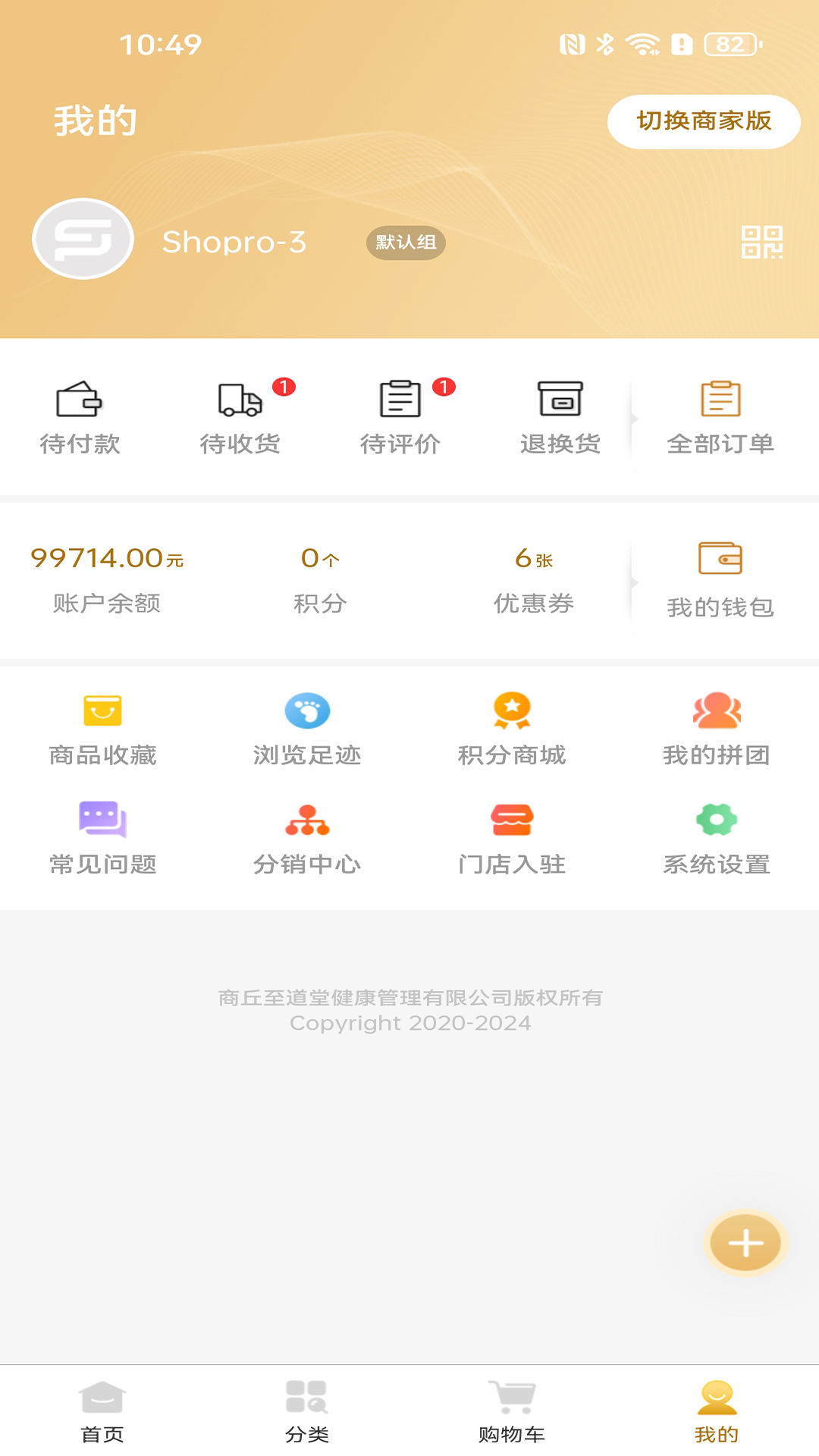Select the 商品收藏 favorites bag icon
This screenshot has height=1456, width=819.
tap(103, 711)
